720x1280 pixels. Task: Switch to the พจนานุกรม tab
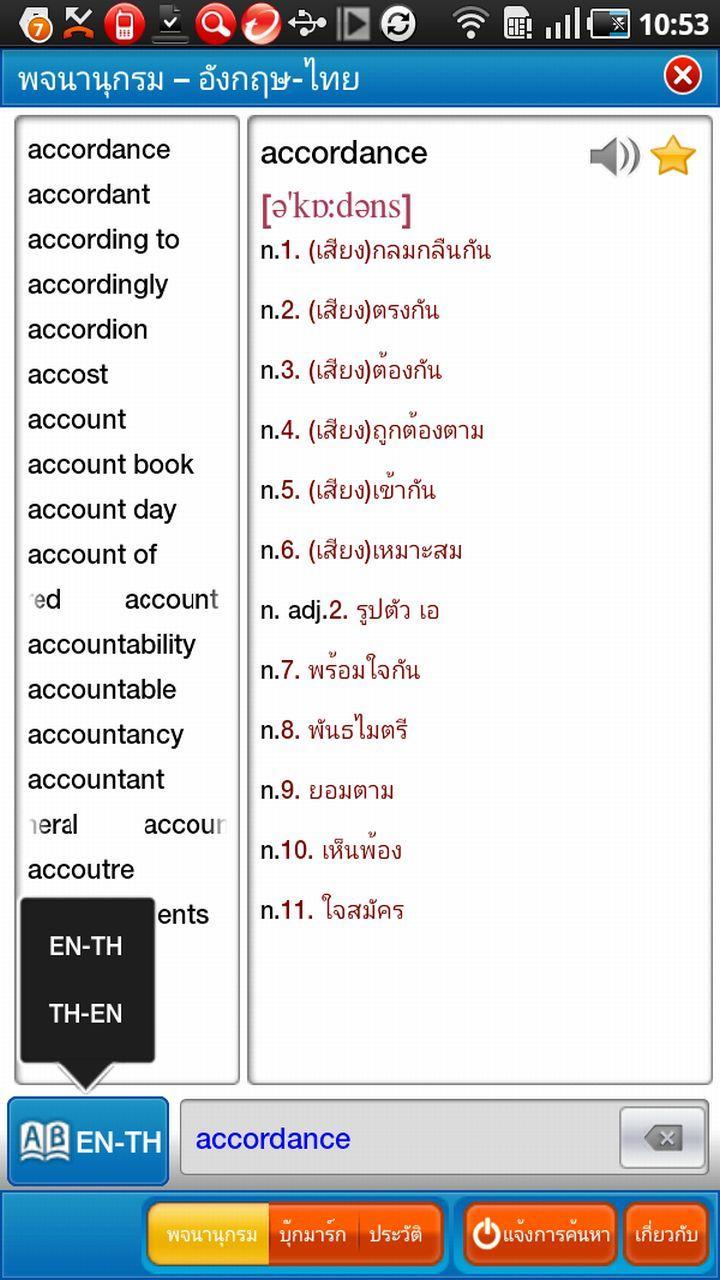point(208,1234)
